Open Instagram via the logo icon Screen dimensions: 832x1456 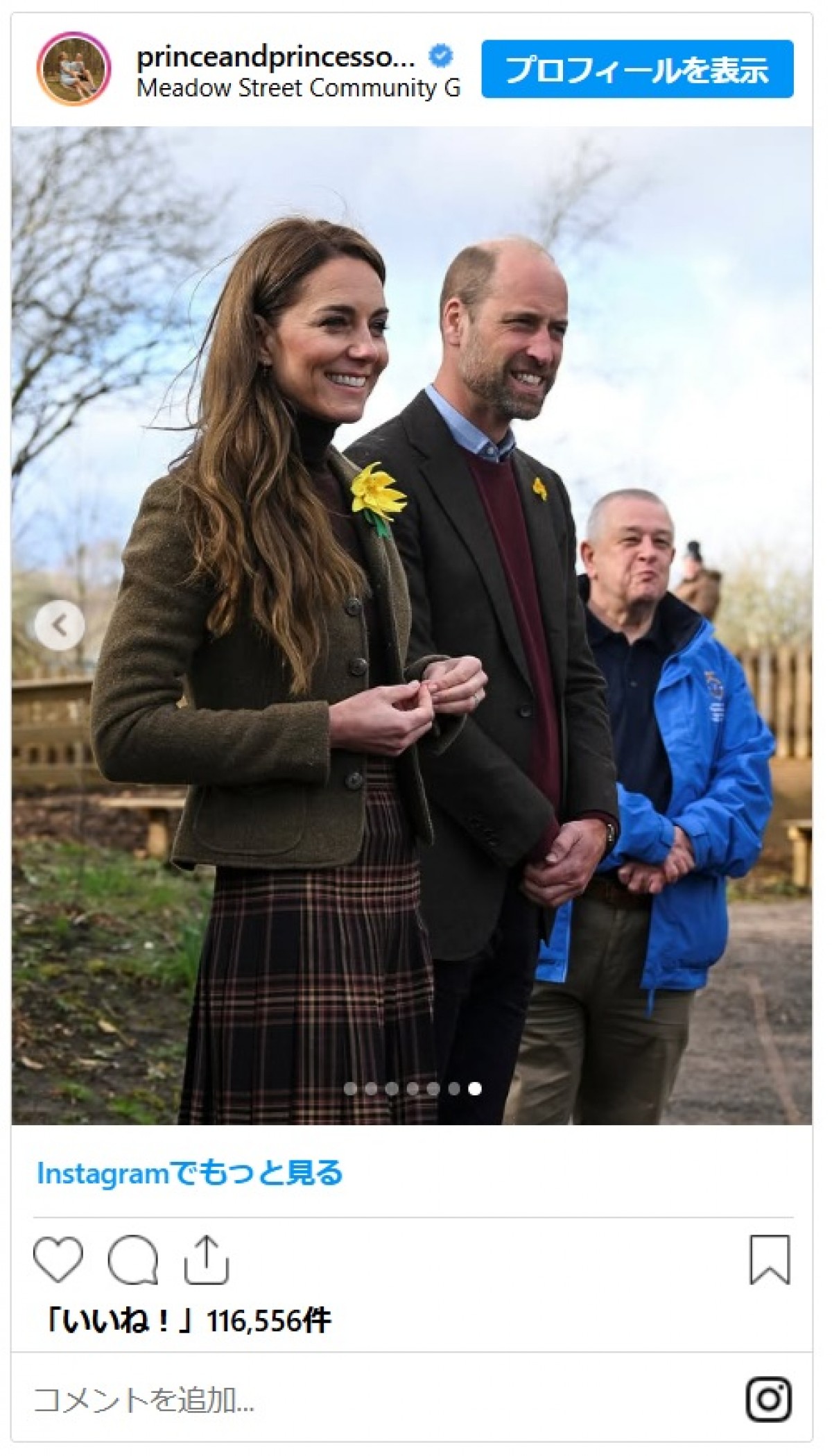tap(768, 1399)
